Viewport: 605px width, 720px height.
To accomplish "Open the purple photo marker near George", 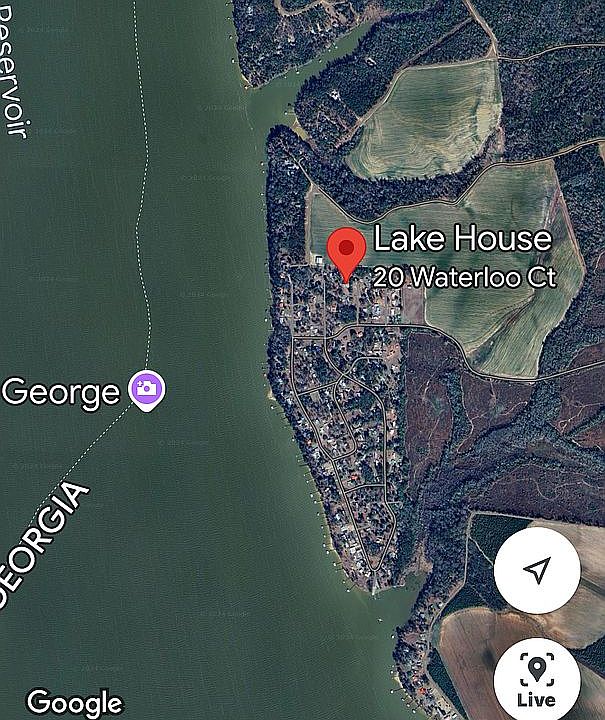I will [147, 389].
